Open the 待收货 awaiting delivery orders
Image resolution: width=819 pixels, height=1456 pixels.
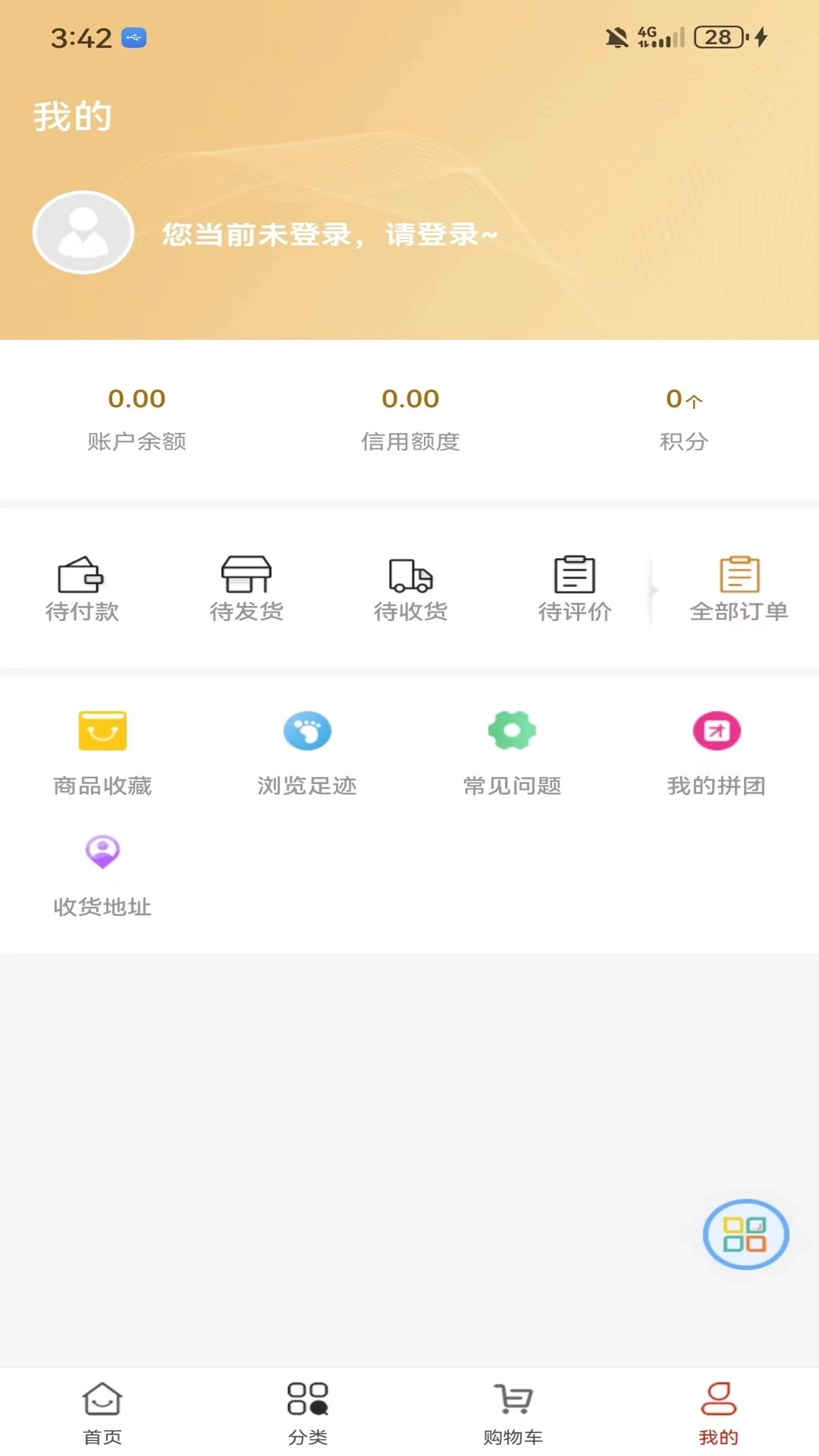409,588
